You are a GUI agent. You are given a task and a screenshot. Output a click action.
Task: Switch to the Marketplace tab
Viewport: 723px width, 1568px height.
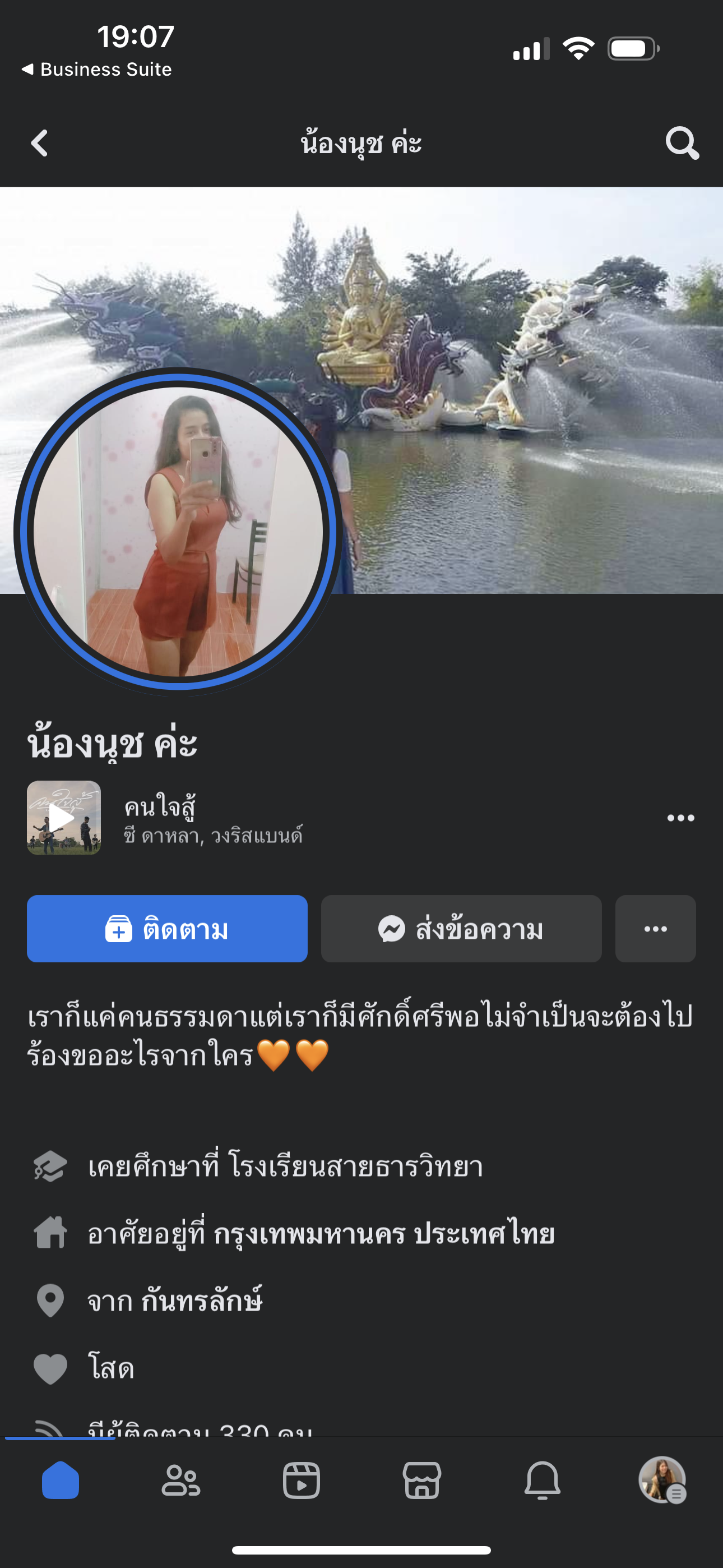(421, 1480)
